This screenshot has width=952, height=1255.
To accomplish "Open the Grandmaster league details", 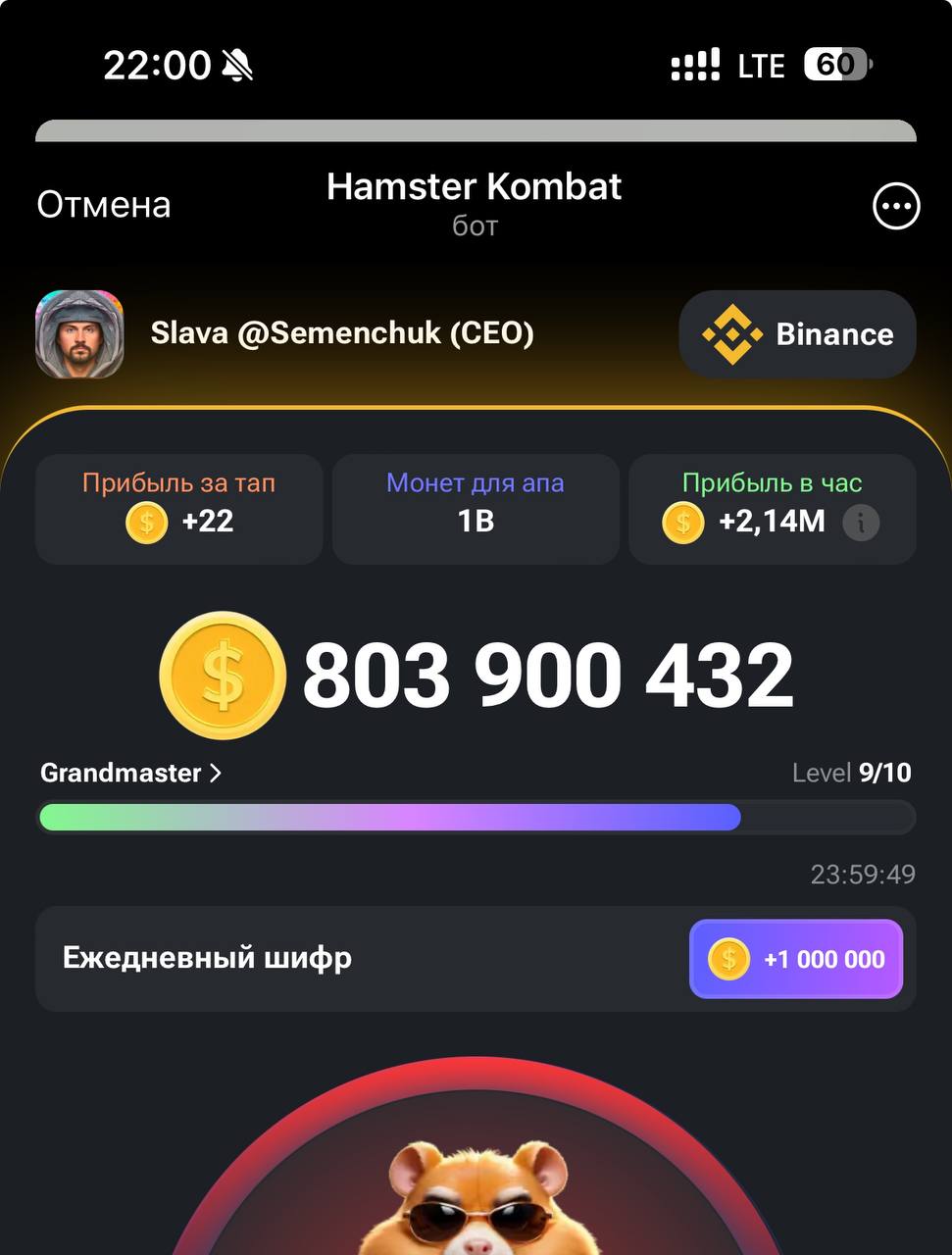I will coord(130,773).
